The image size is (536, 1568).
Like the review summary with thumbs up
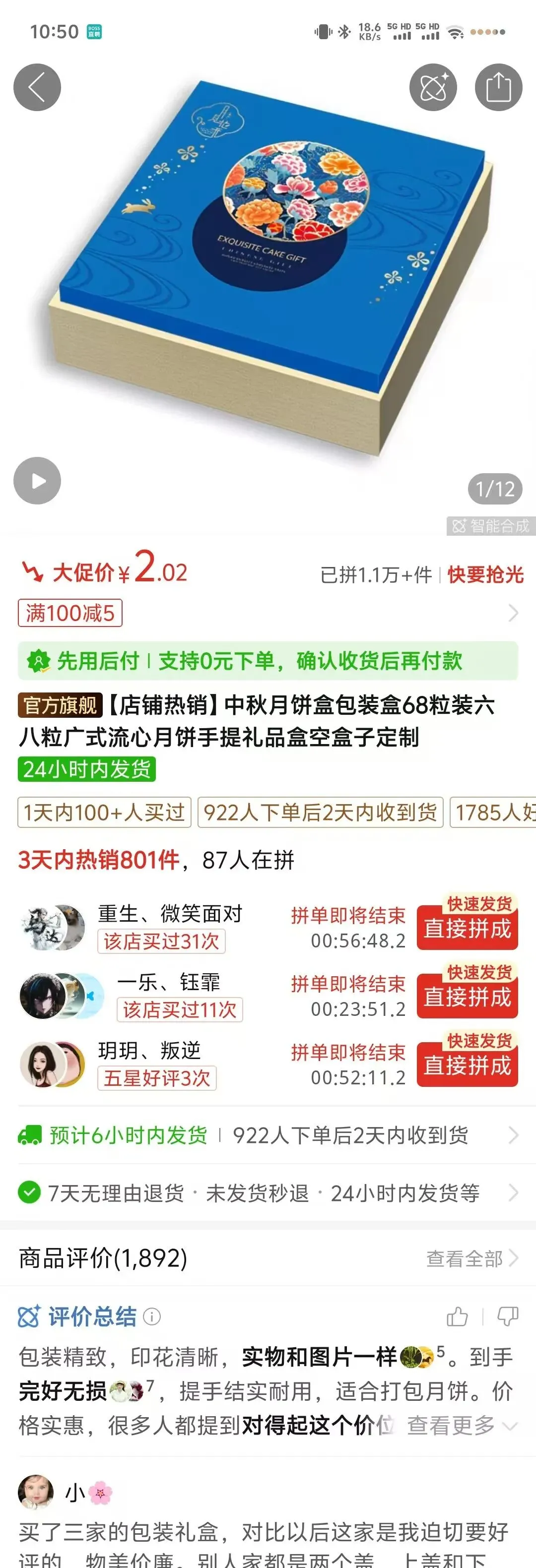[x=457, y=1316]
